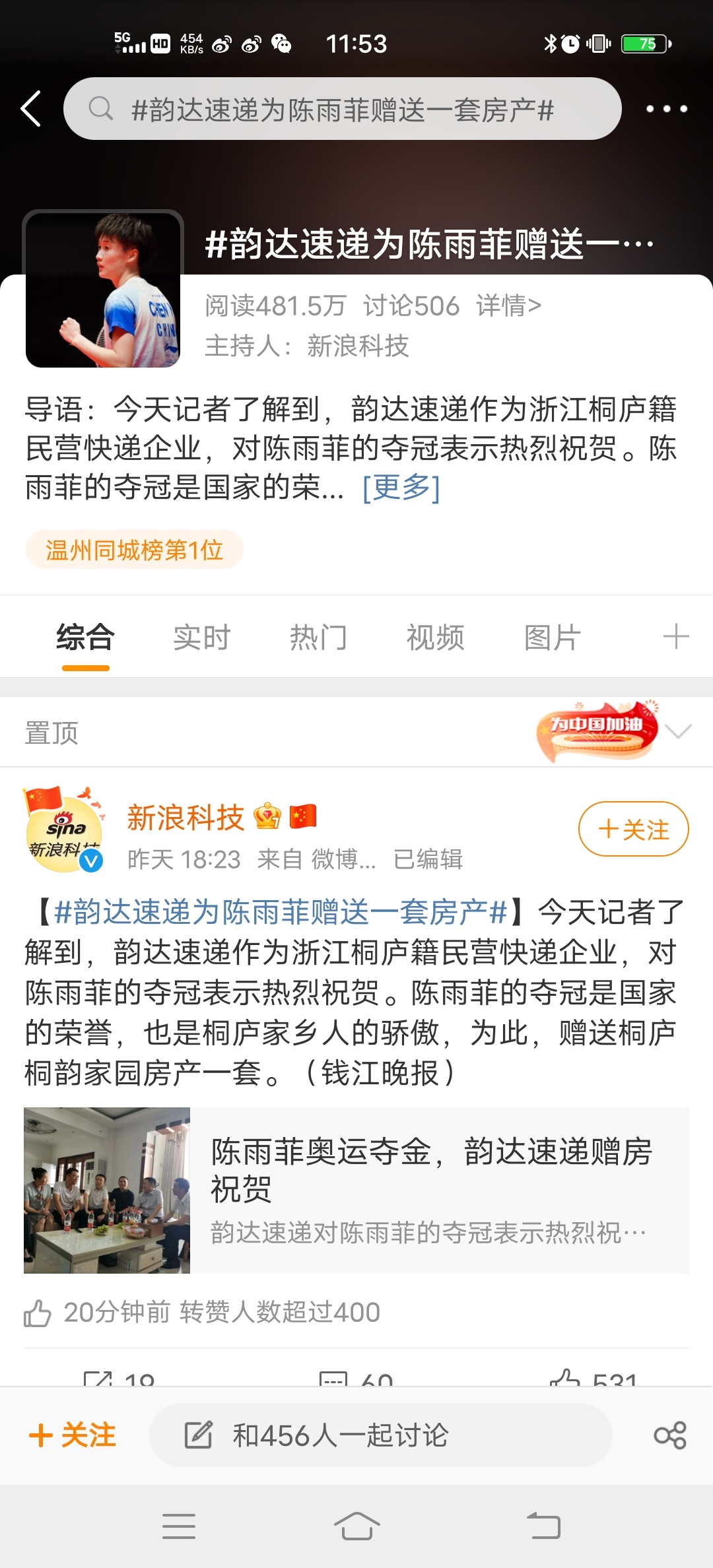Tap the plus icon after the tabs
This screenshot has width=713, height=1568.
point(676,637)
